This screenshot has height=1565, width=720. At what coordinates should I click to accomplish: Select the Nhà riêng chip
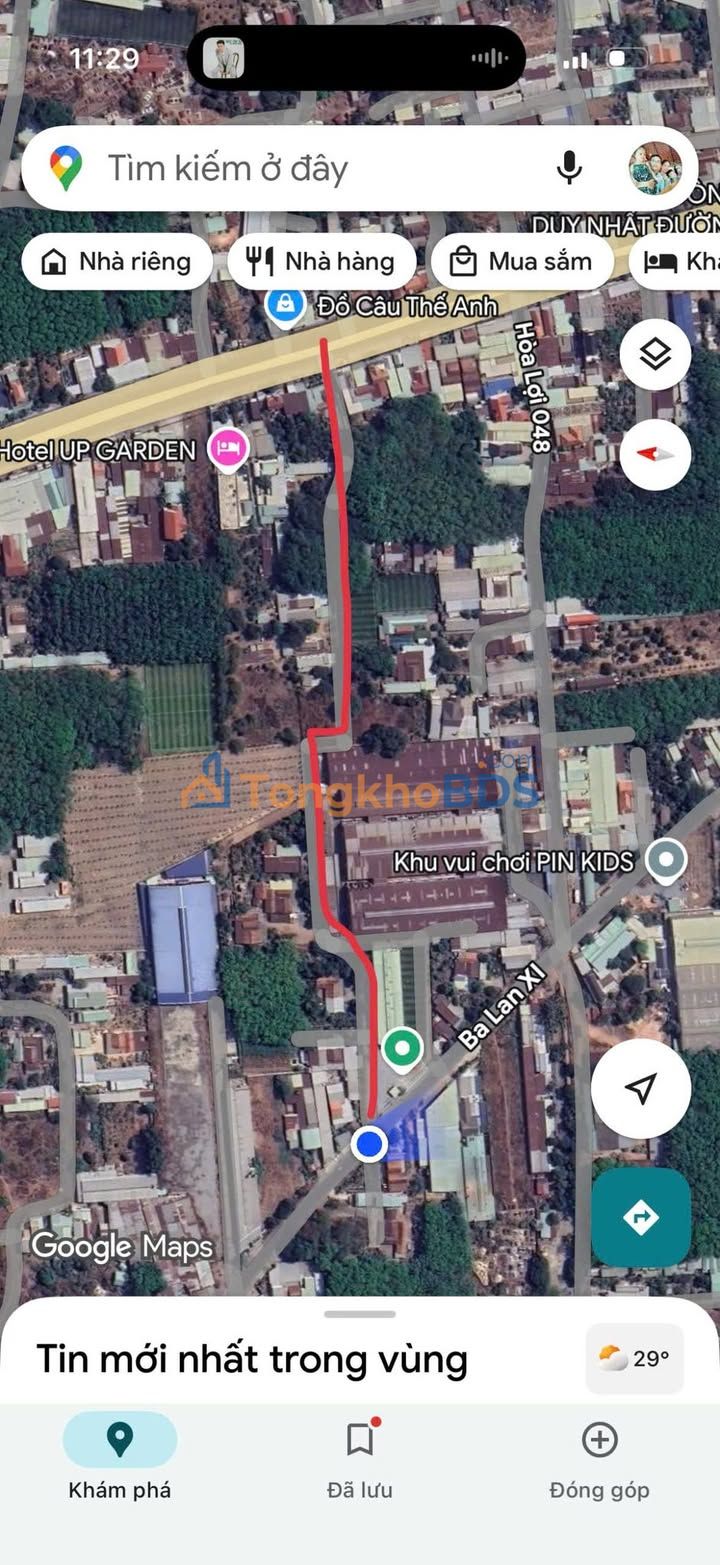click(116, 262)
